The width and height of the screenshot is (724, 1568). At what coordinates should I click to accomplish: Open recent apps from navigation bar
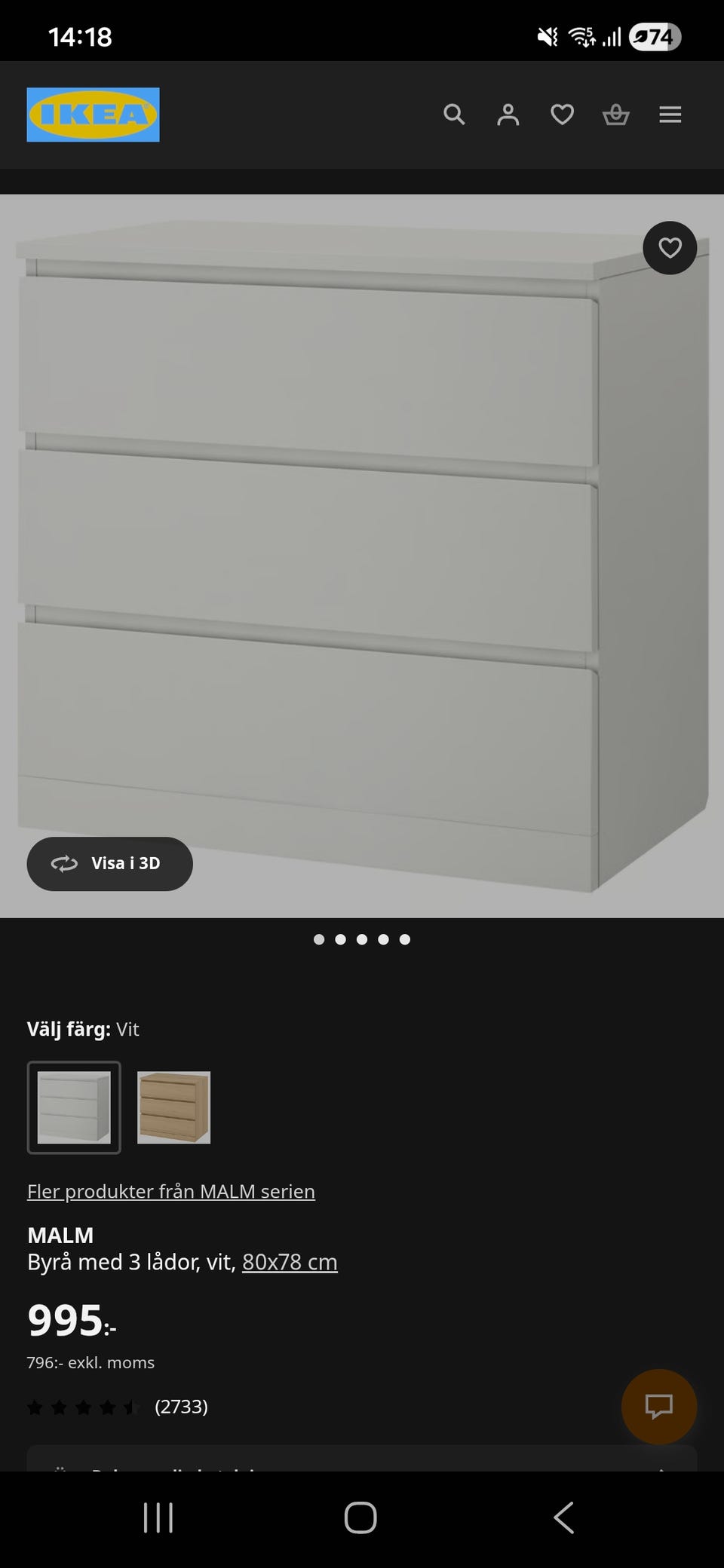click(x=158, y=1517)
